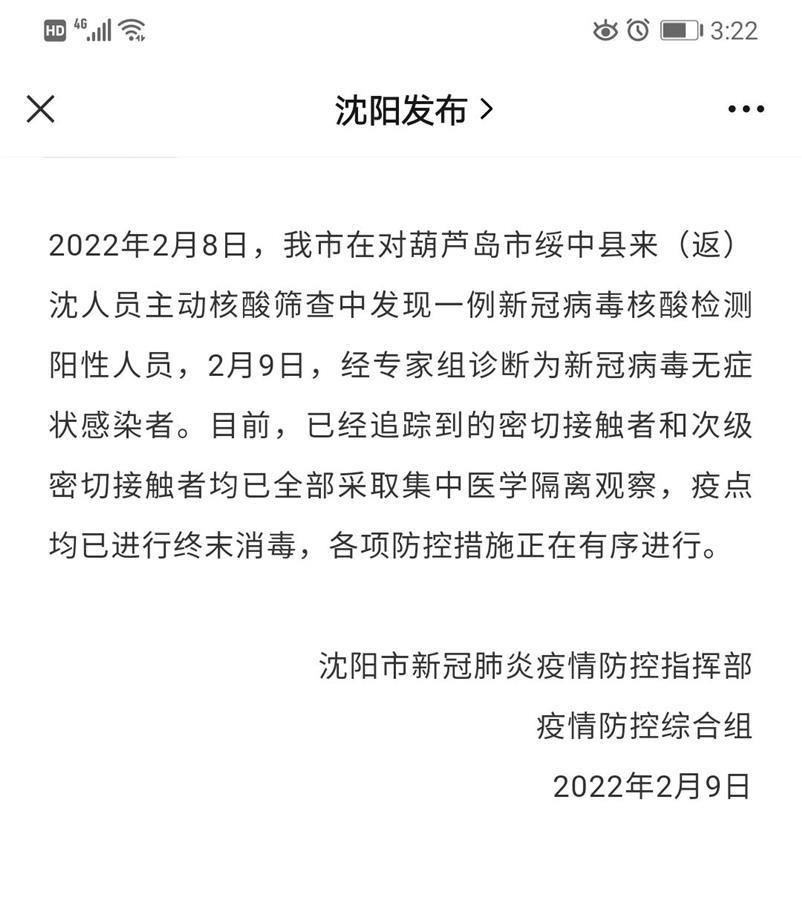Close the article page

(40, 109)
